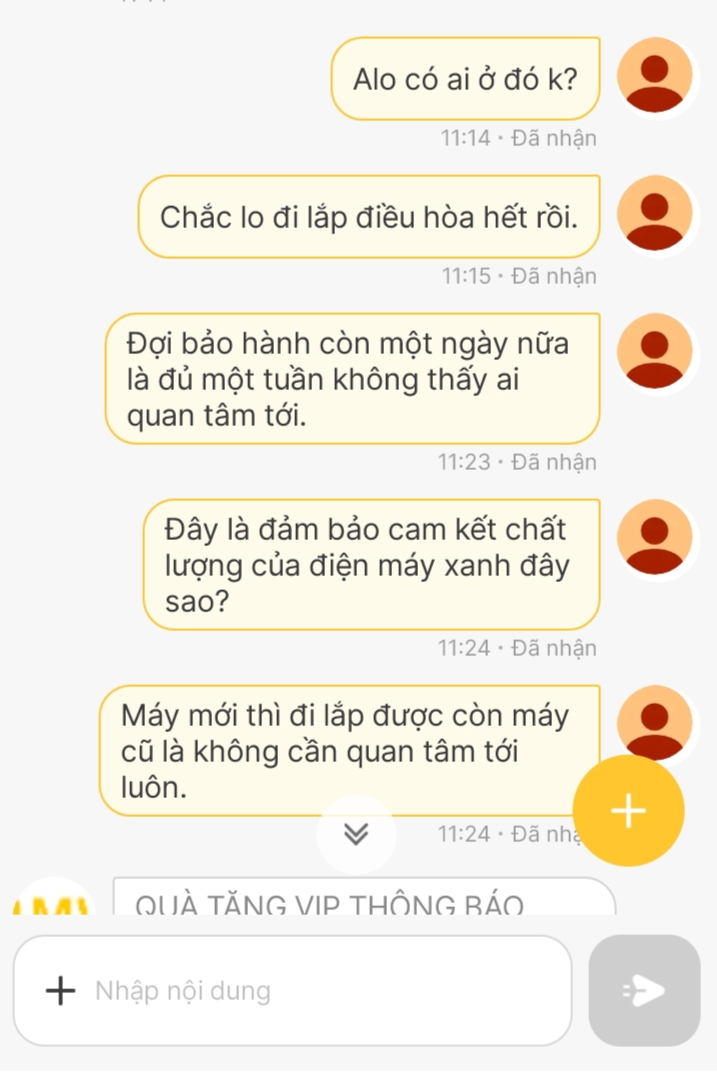Tap the send message arrow button

coord(644,990)
